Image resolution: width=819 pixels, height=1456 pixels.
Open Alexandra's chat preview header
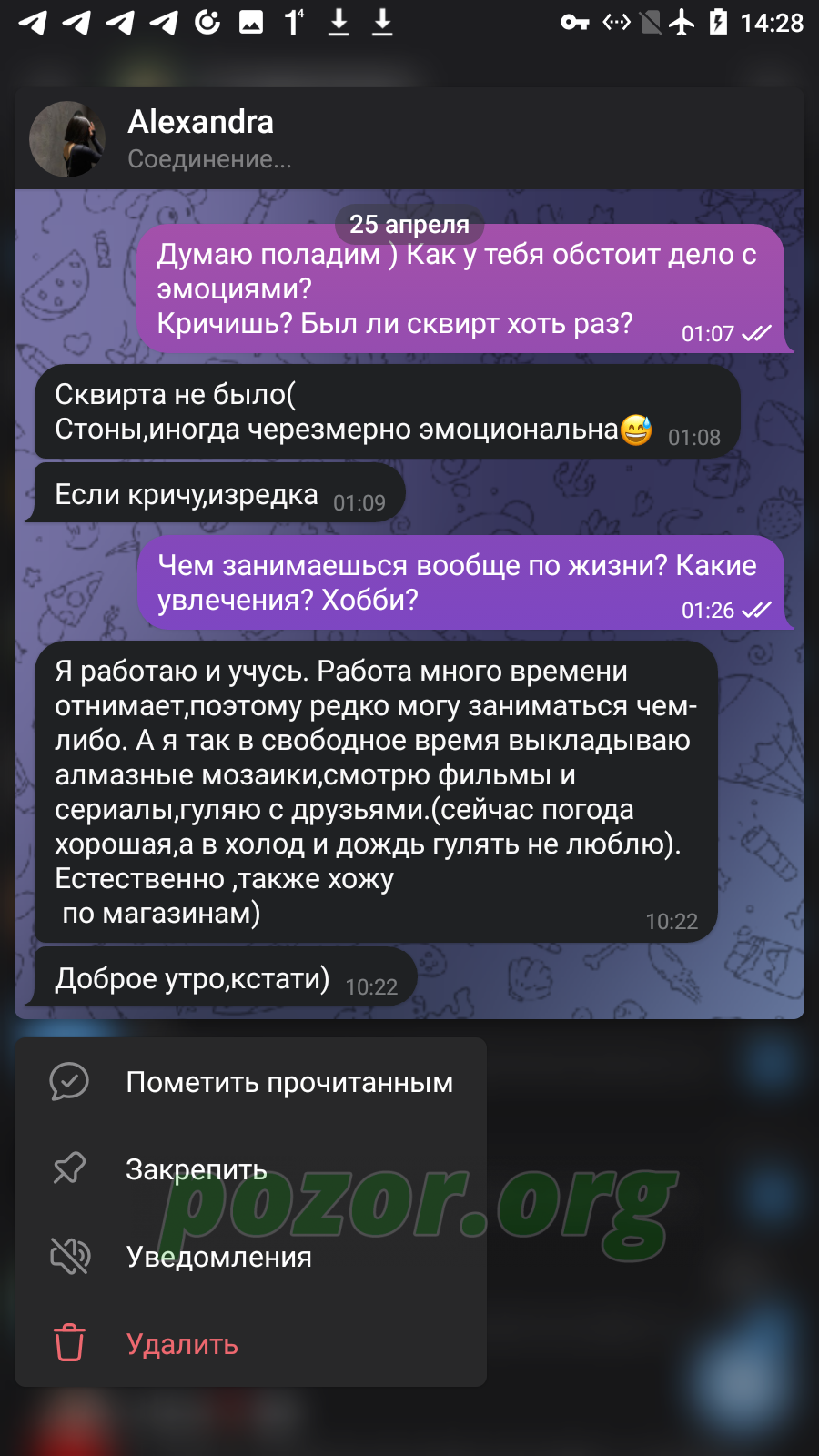point(409,139)
